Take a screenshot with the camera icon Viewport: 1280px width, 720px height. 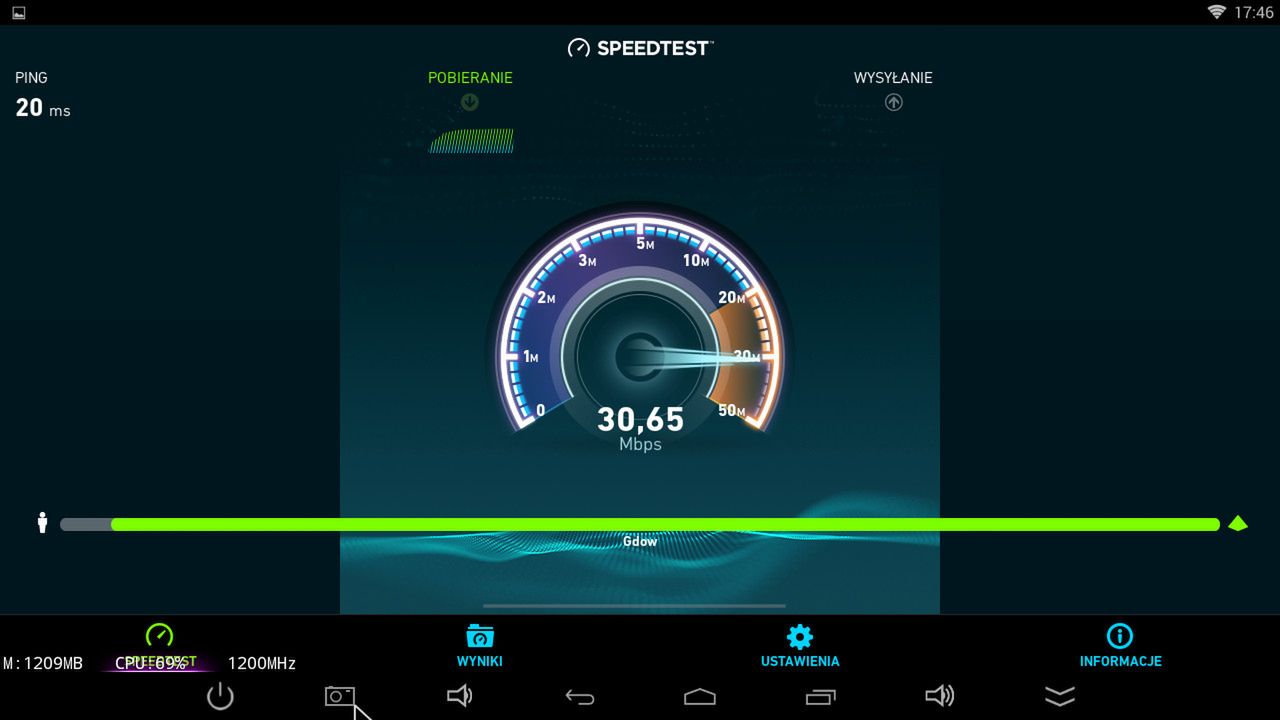tap(340, 696)
